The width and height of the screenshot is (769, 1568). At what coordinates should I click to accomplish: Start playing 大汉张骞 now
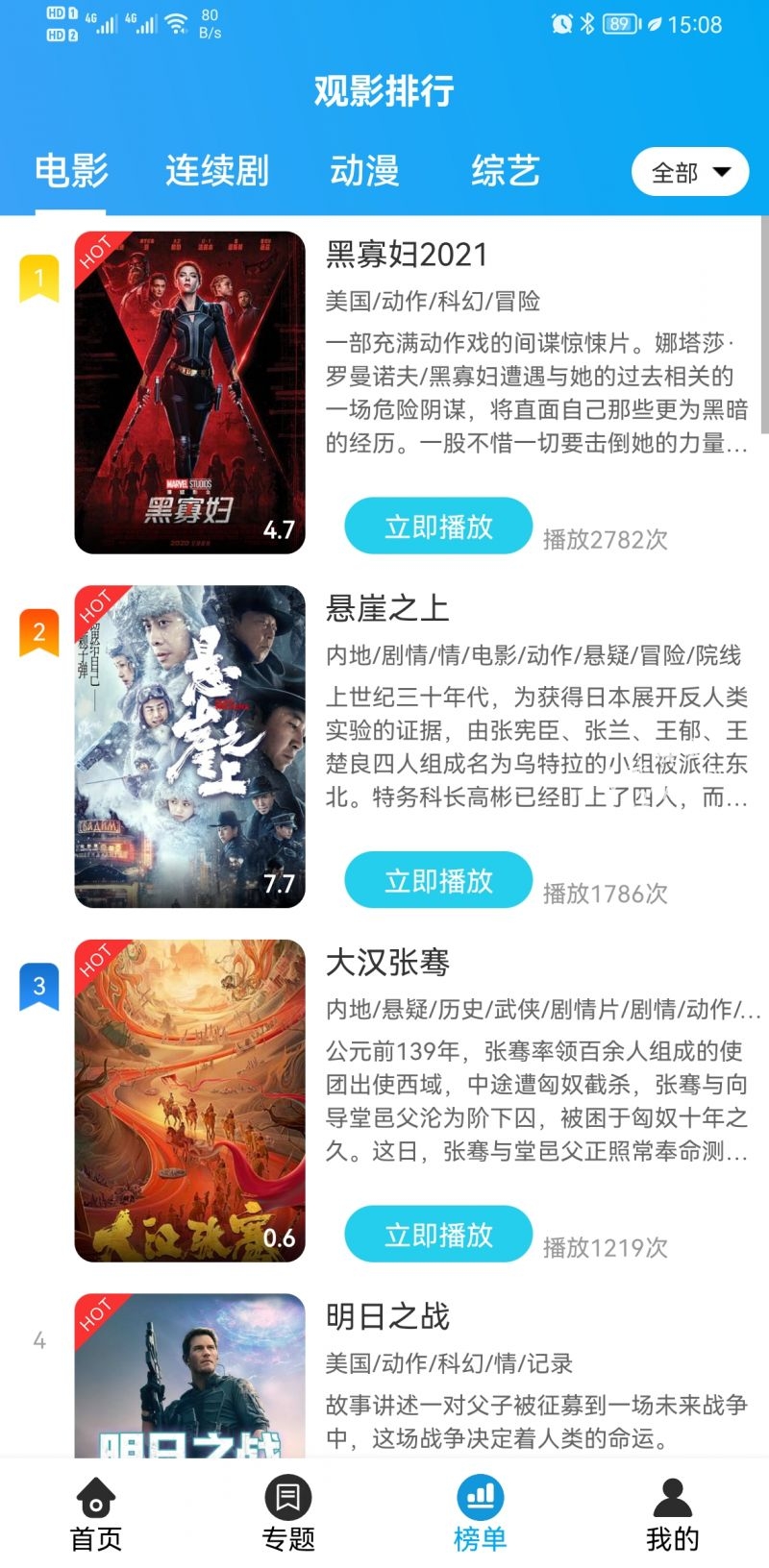pos(438,1235)
